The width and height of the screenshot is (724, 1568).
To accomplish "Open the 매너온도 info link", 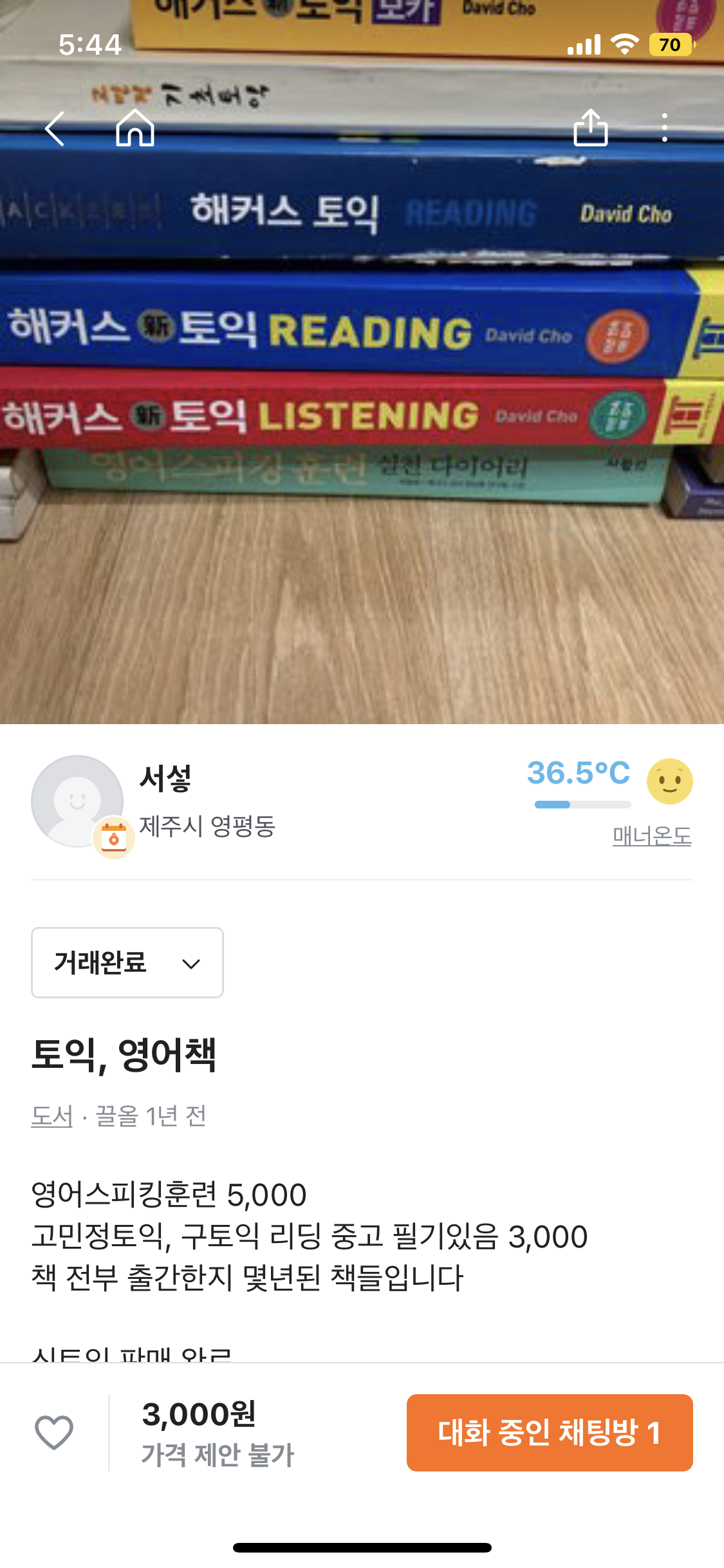I will tap(651, 836).
